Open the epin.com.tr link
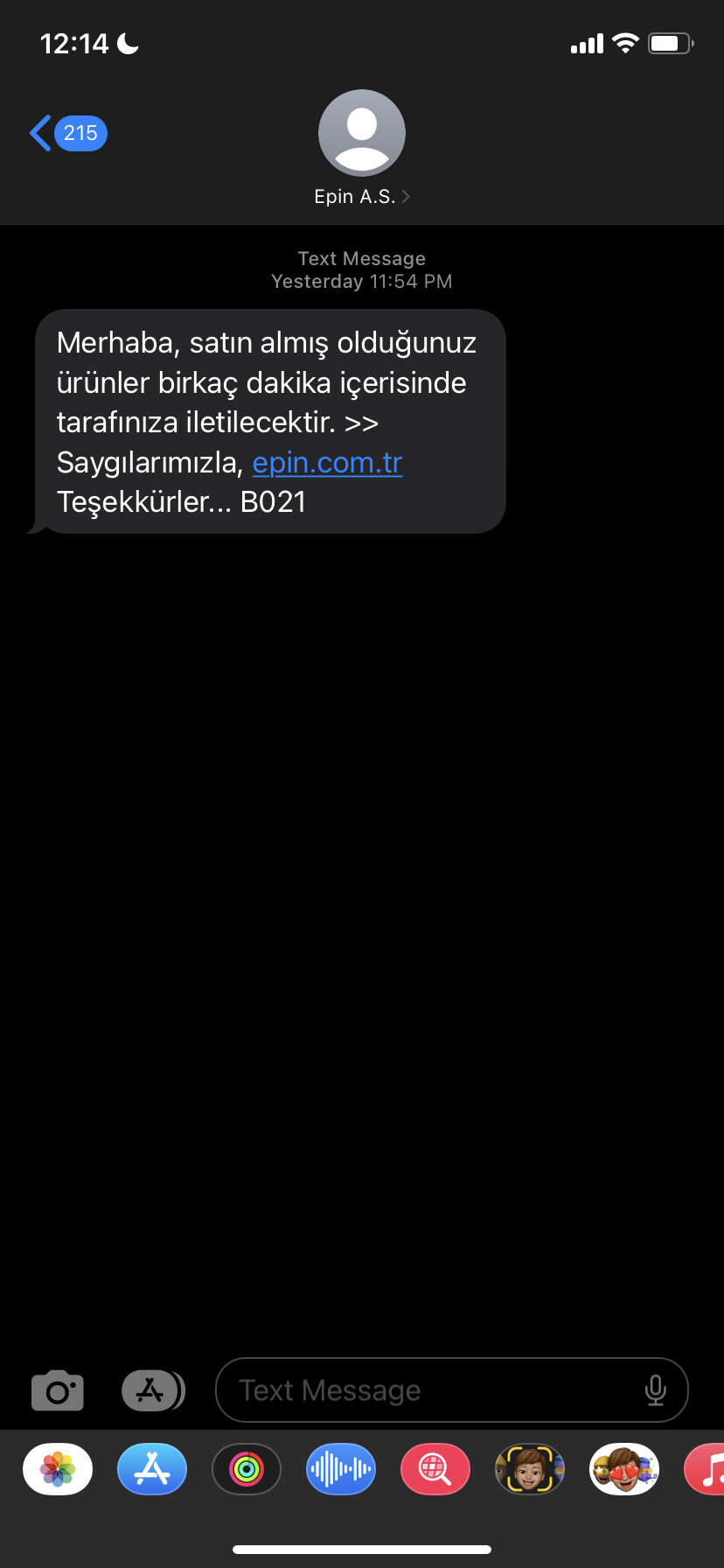724x1568 pixels. 327,462
